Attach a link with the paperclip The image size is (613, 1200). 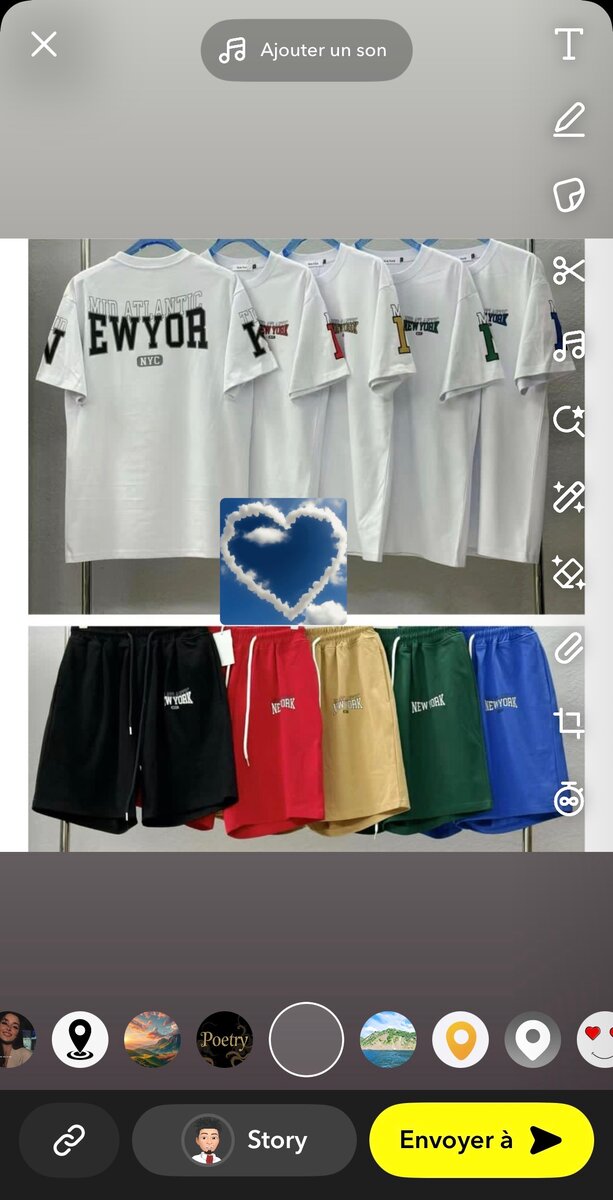click(x=569, y=648)
